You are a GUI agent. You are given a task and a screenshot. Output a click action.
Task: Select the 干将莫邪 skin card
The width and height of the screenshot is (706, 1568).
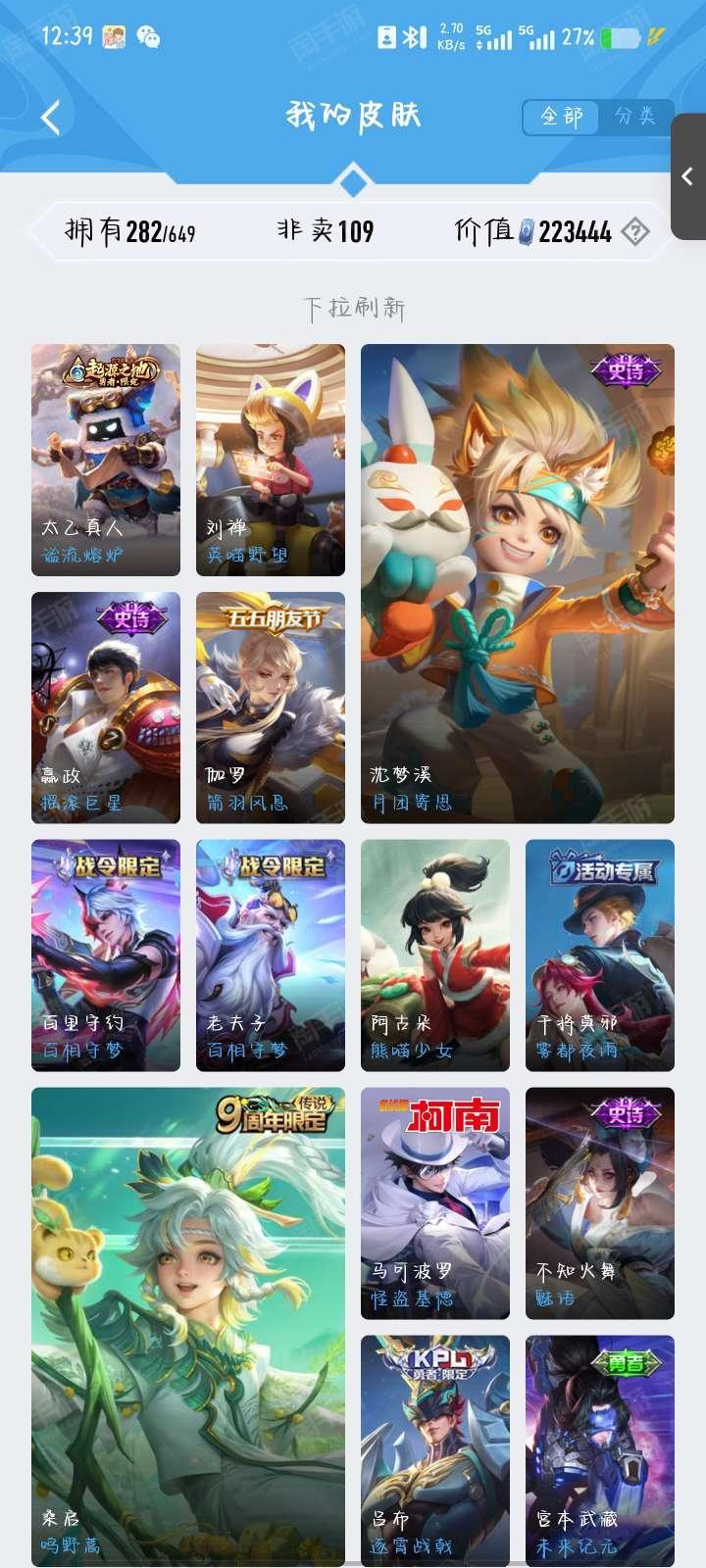point(600,955)
